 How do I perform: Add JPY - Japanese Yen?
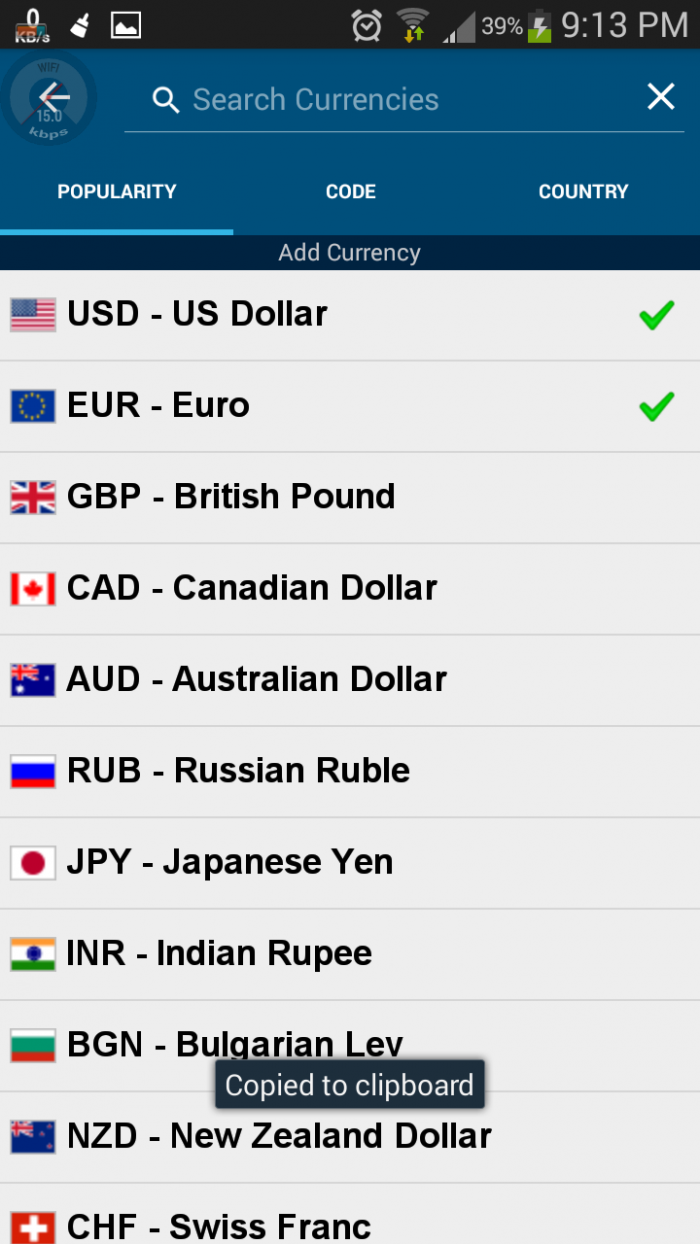(x=350, y=862)
